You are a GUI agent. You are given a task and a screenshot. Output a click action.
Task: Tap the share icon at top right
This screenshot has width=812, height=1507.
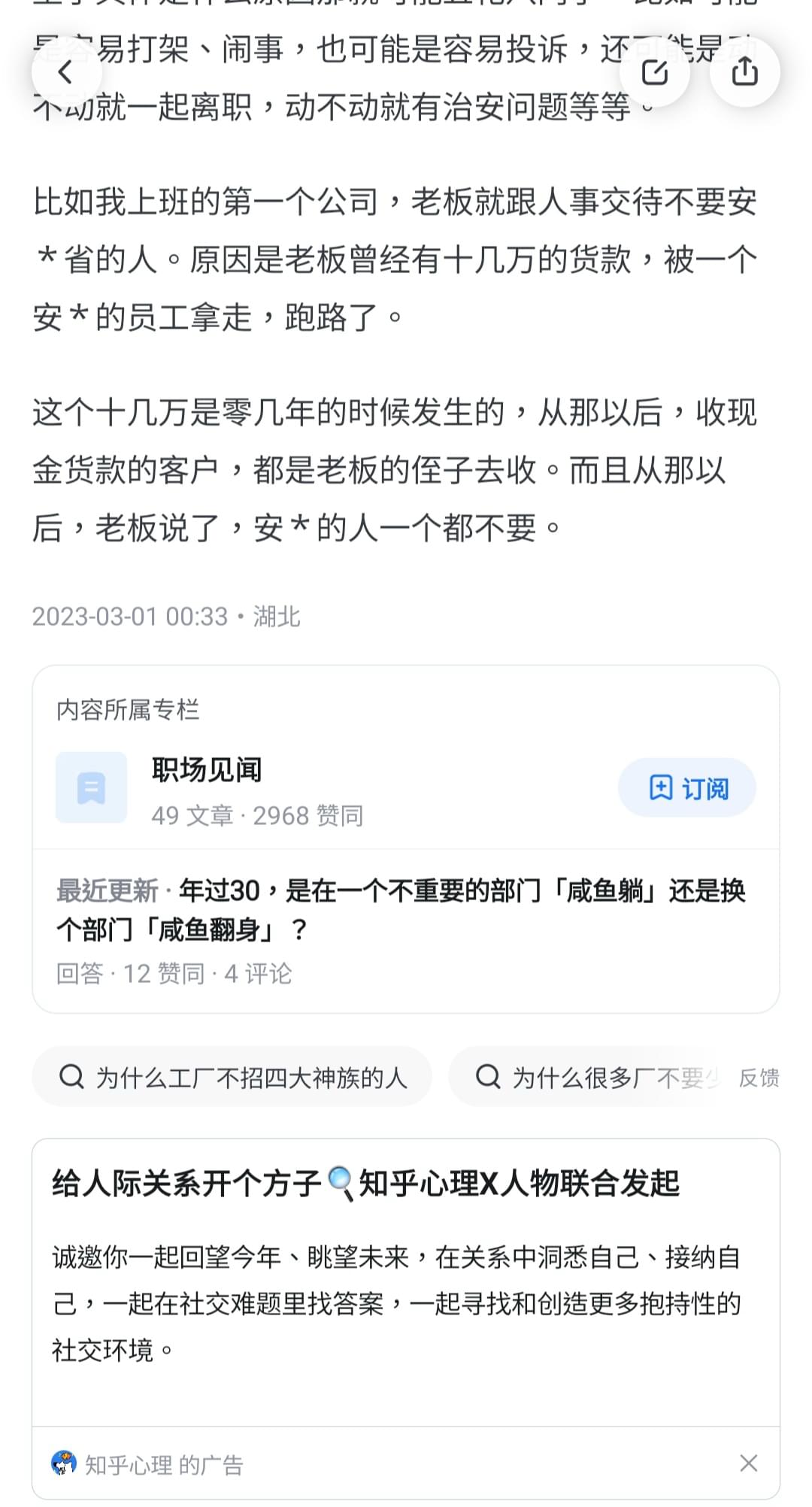744,72
